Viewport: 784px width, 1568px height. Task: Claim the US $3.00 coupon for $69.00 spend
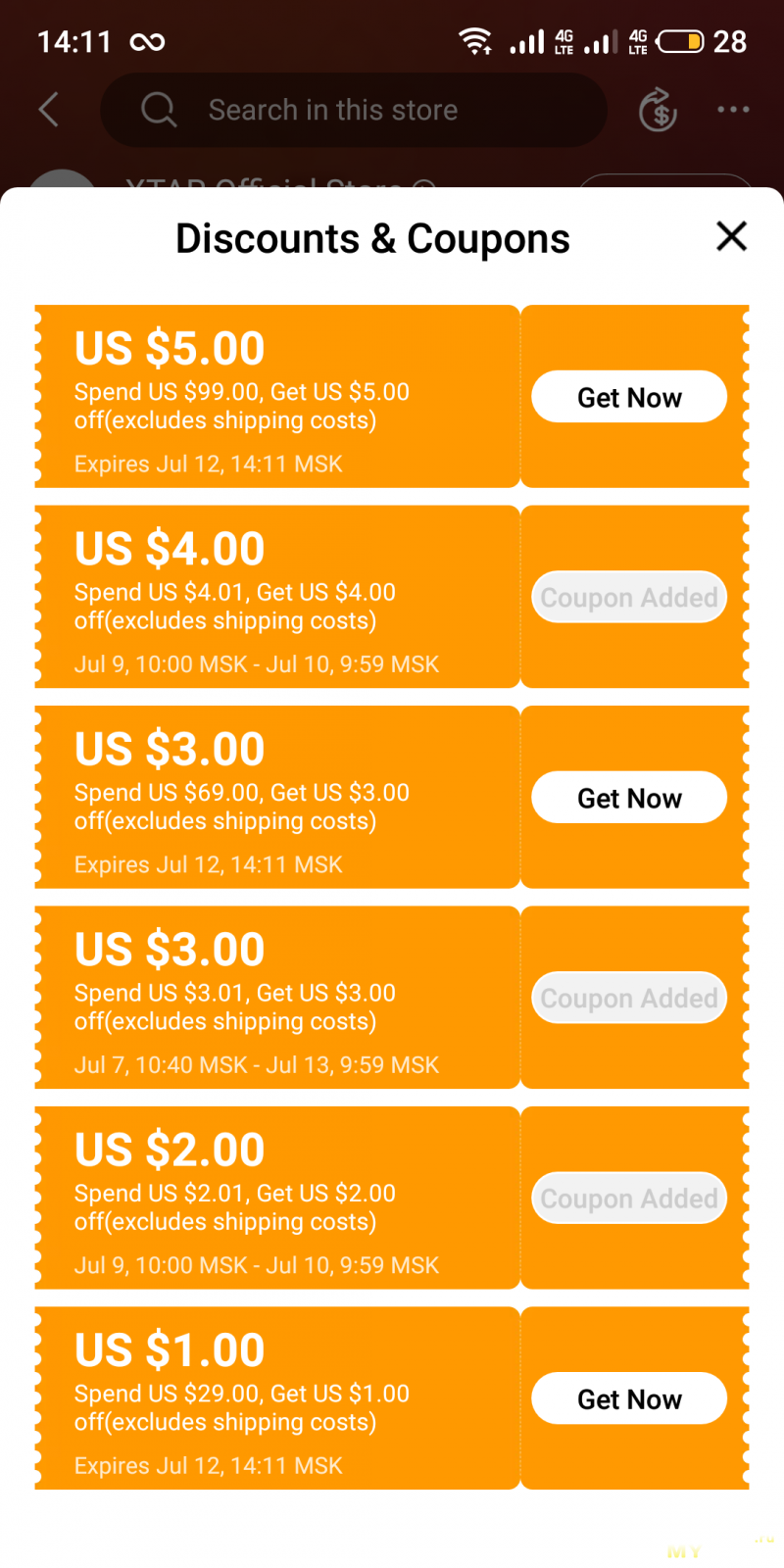coord(629,798)
